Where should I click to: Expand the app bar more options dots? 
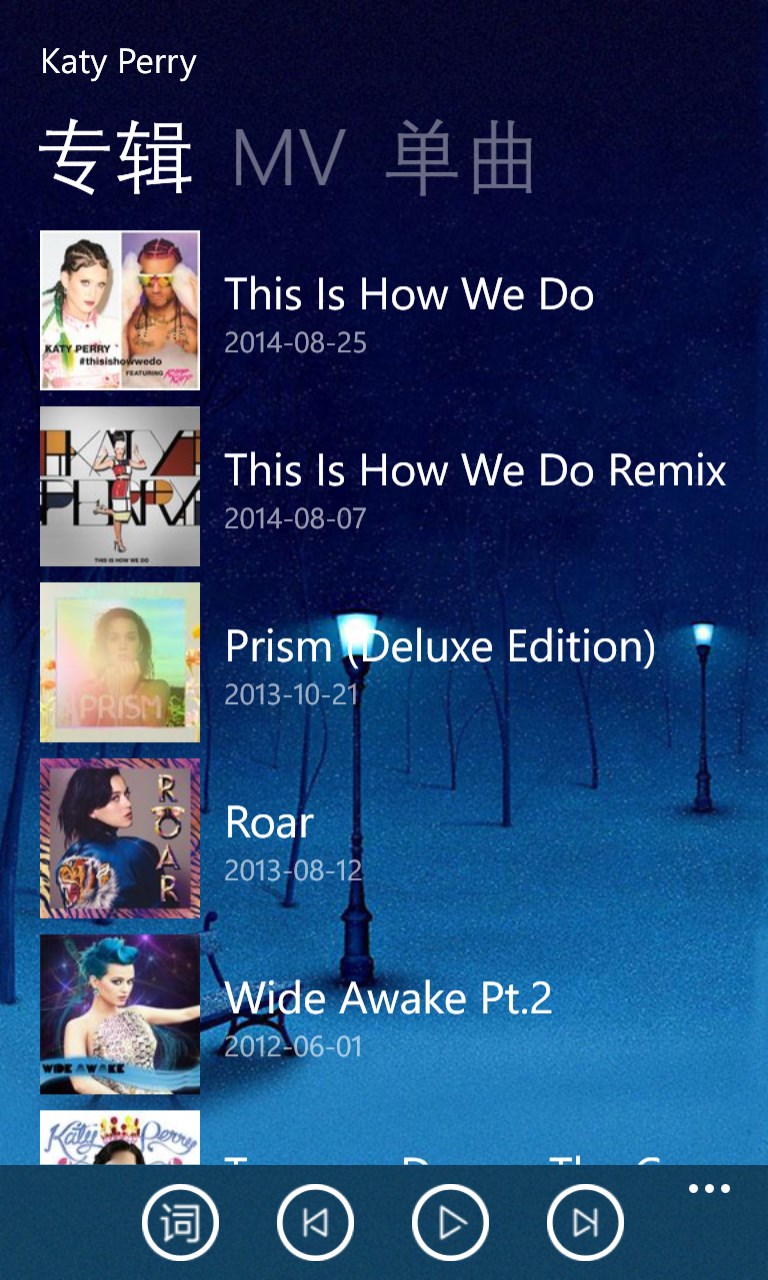click(709, 1189)
